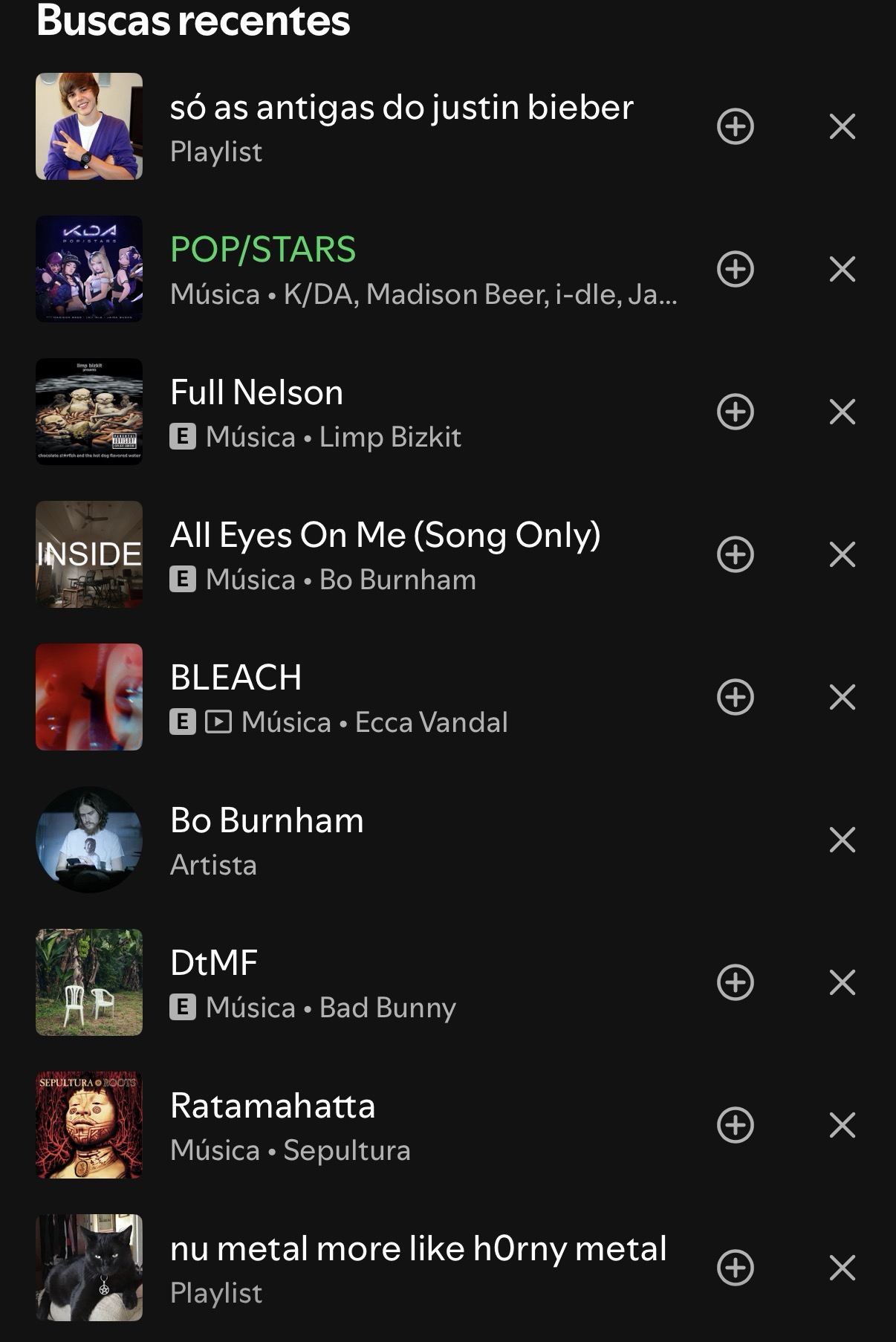Add POP/STARS to your library
Screen dimensions: 896x1342
point(736,269)
